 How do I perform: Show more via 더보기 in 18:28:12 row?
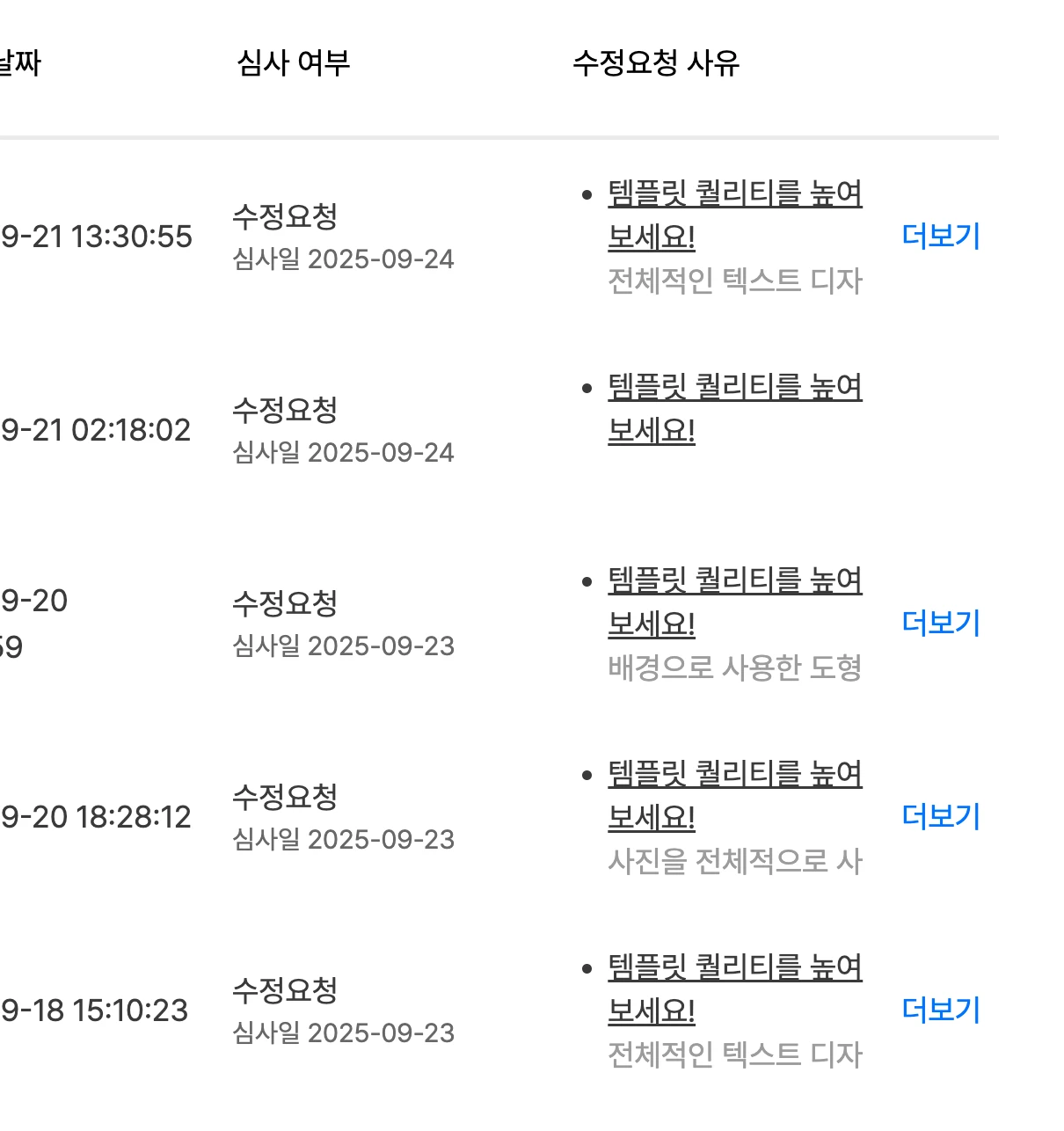[940, 816]
